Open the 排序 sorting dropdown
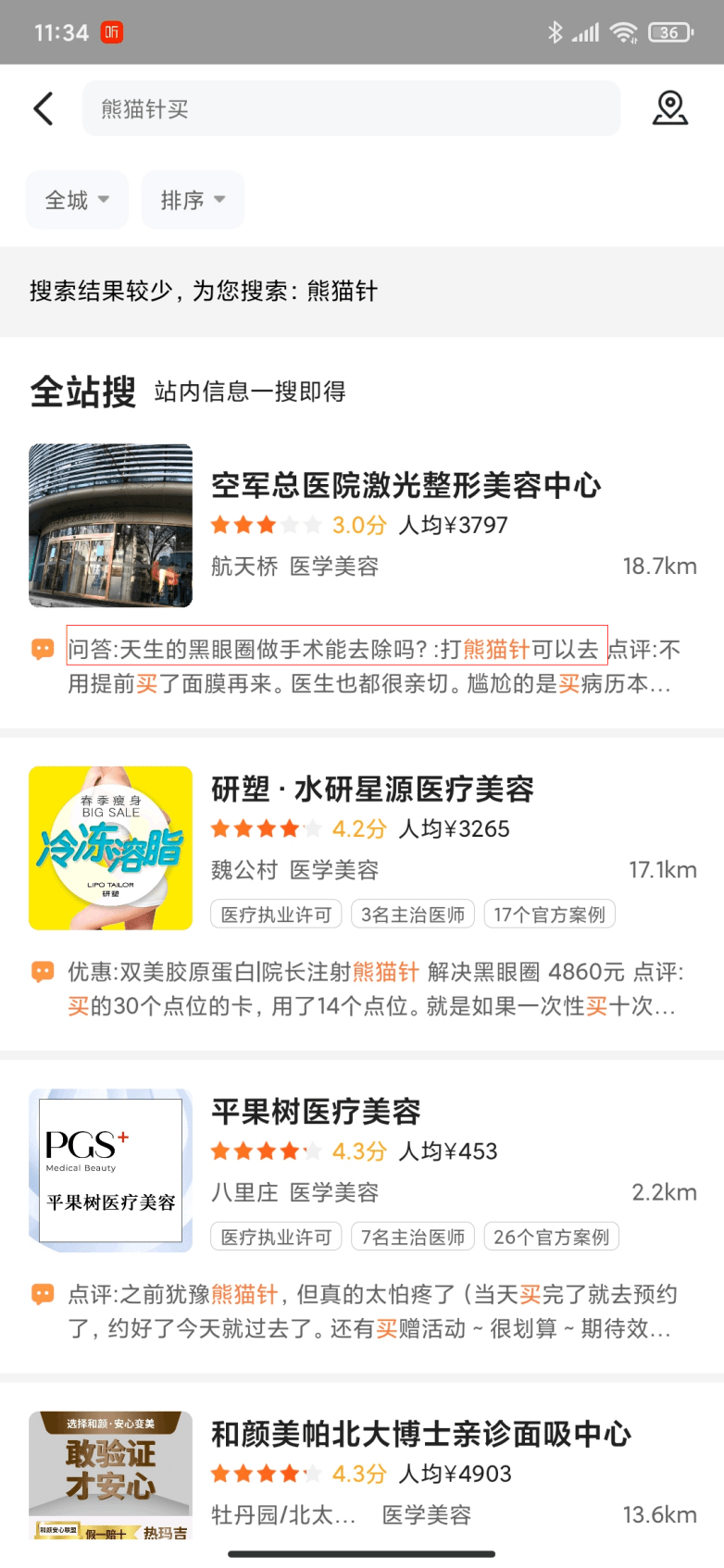 tap(192, 200)
